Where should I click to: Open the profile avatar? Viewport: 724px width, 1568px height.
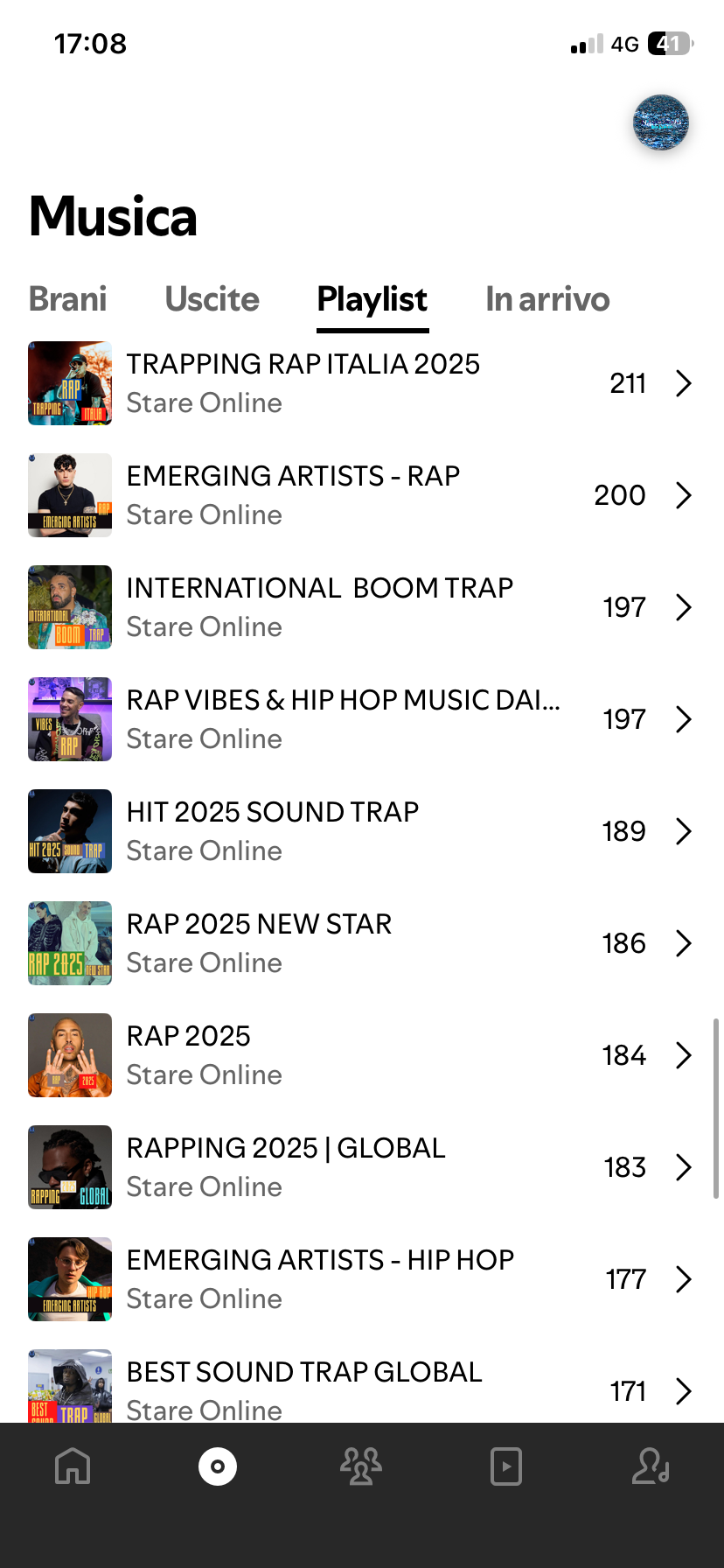(660, 122)
